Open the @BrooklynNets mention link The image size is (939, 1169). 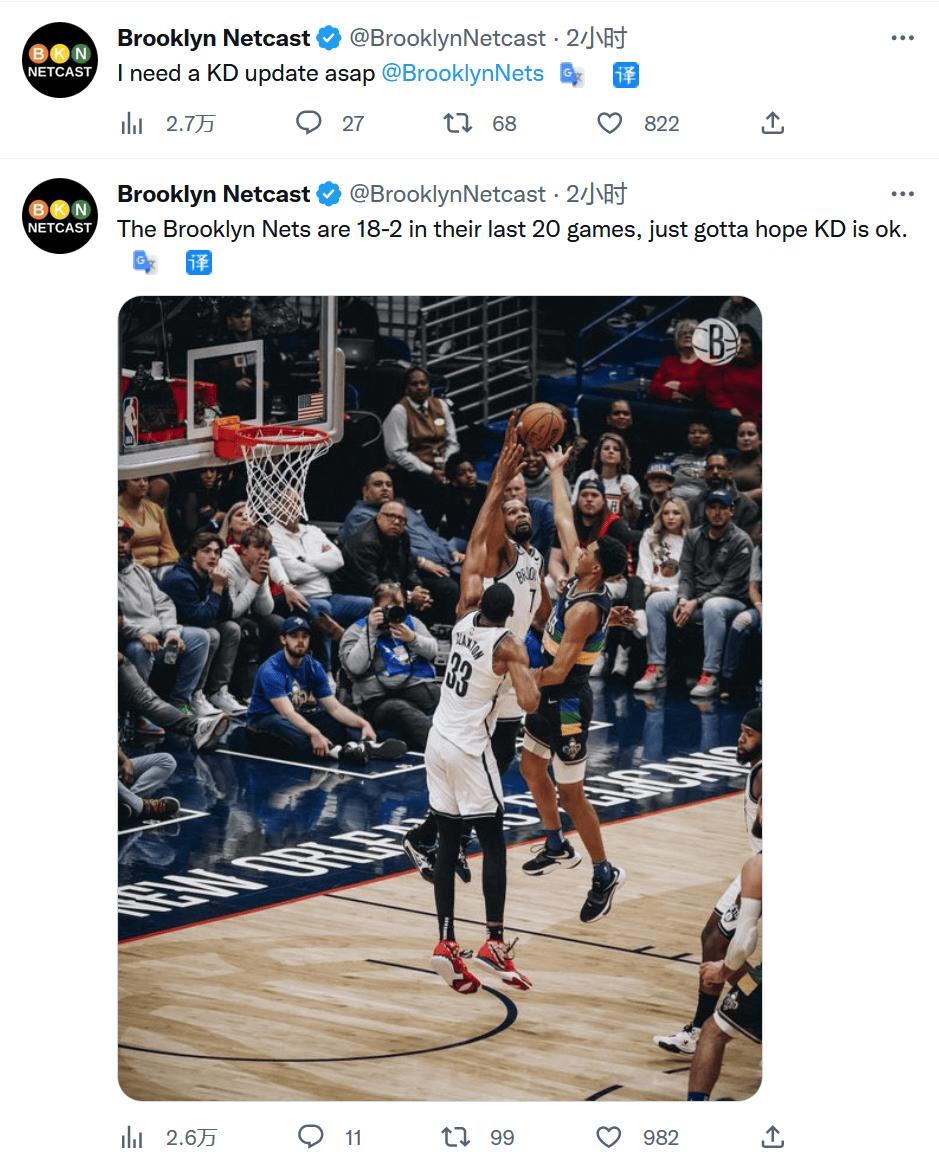[x=462, y=73]
